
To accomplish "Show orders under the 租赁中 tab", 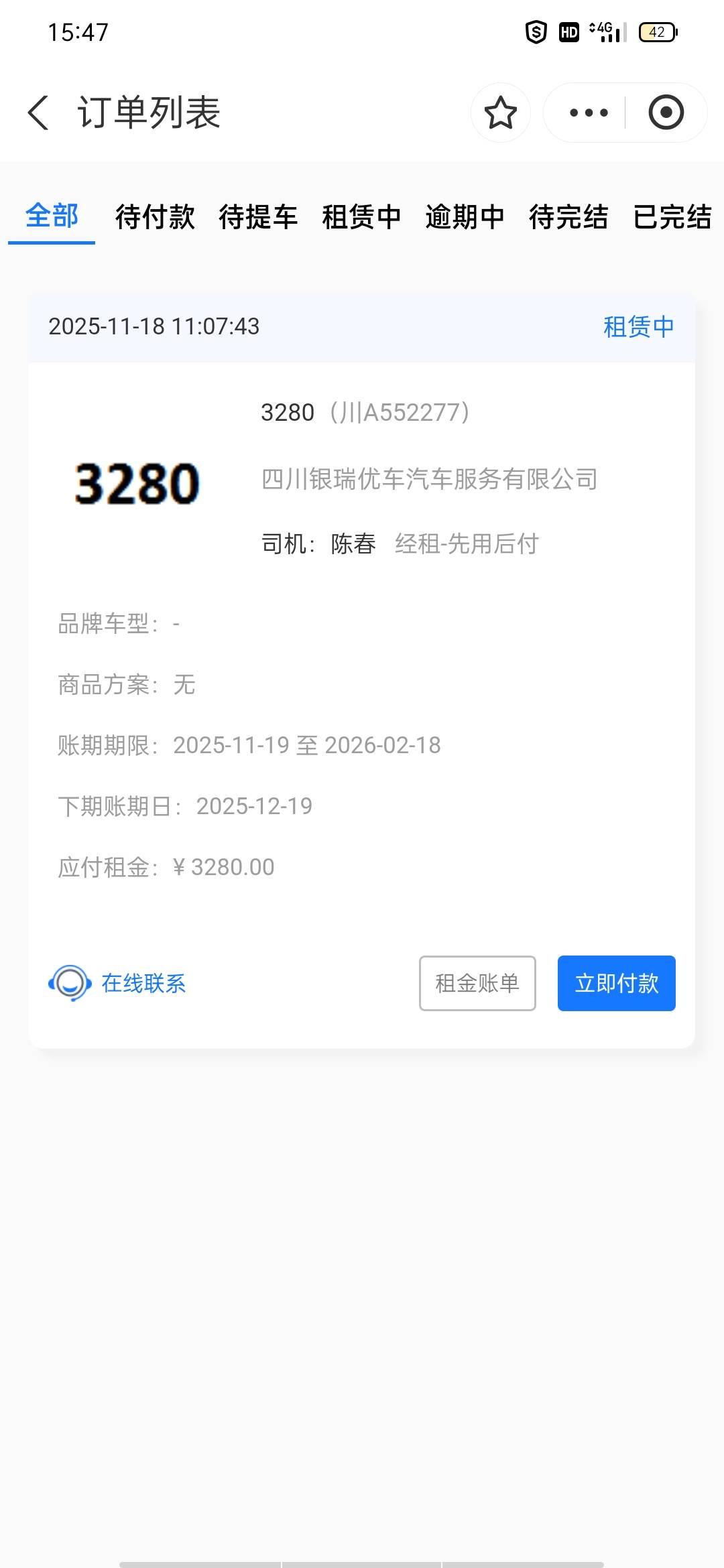I will click(x=361, y=217).
